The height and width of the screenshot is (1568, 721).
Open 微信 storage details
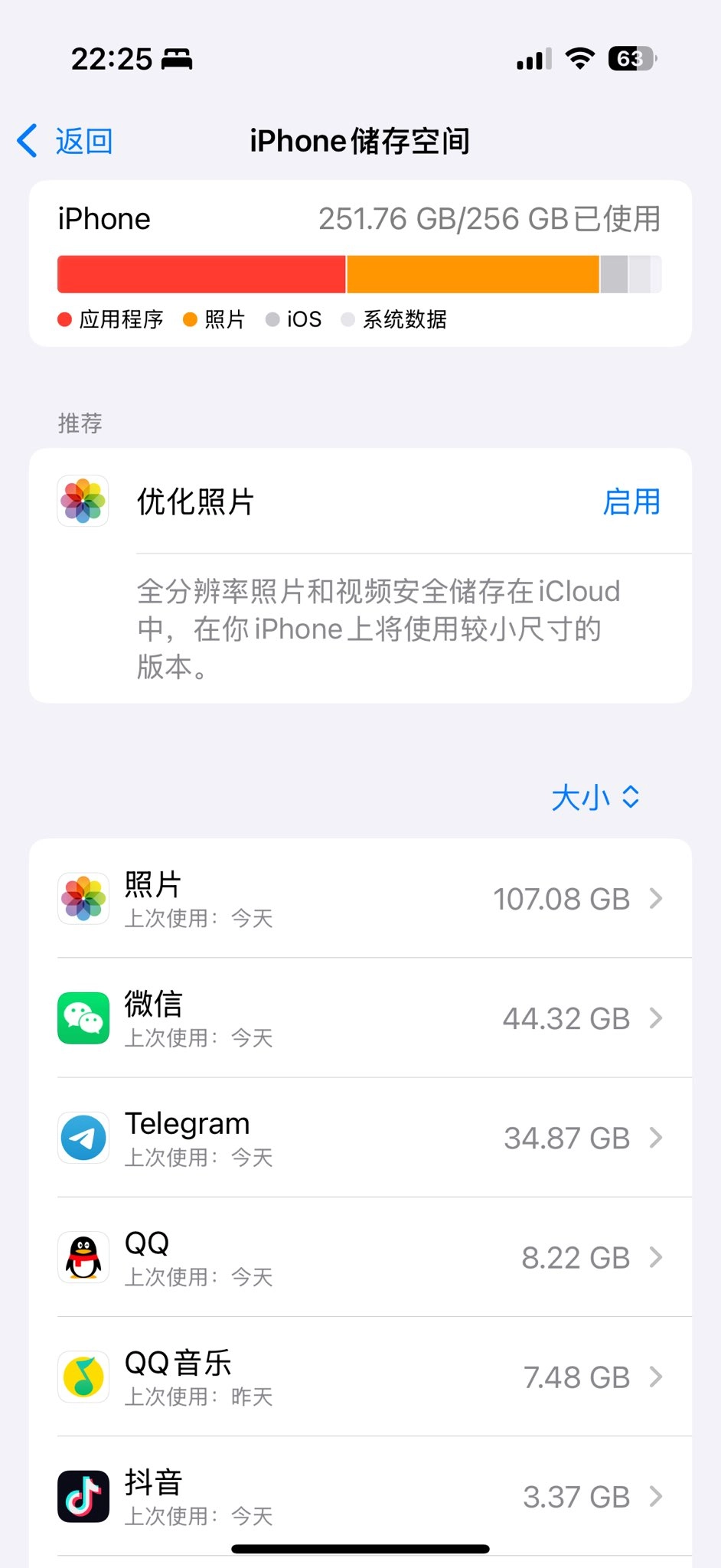360,1018
